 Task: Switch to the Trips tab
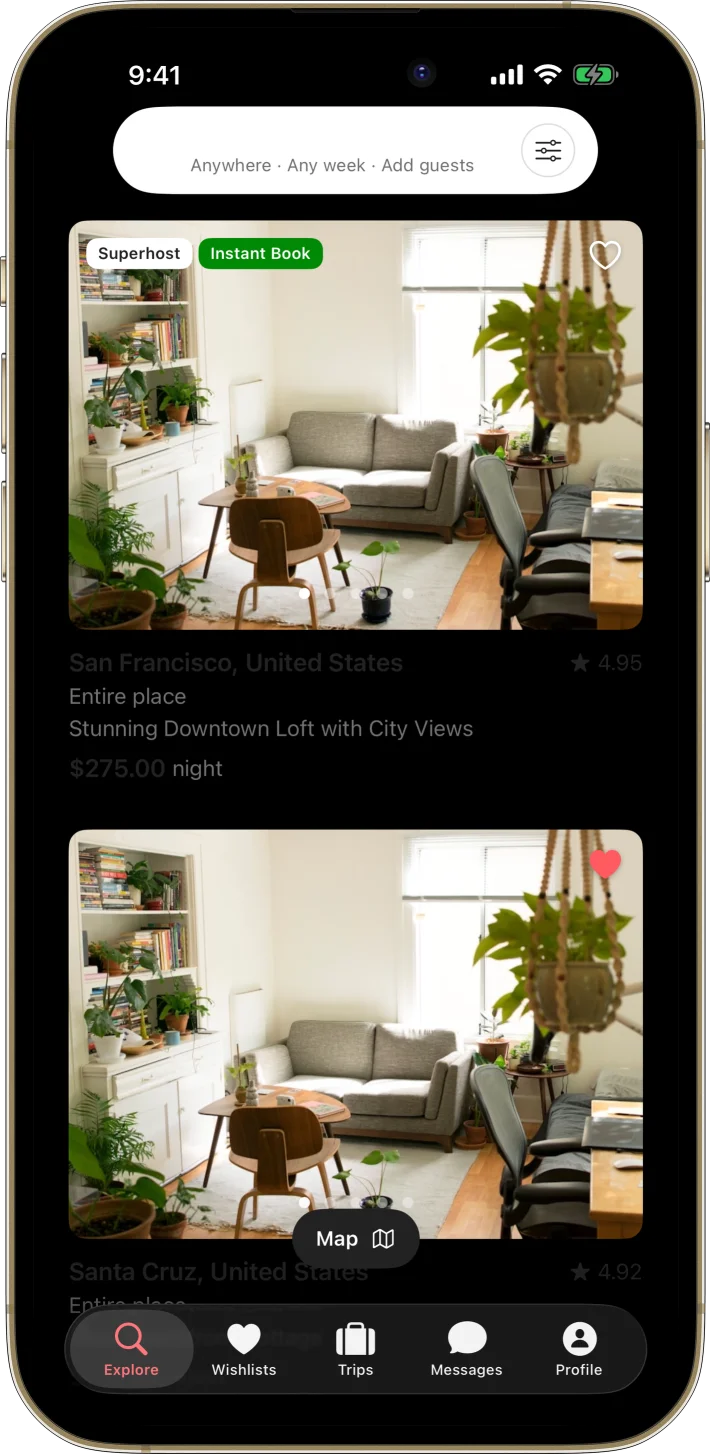pos(355,1349)
